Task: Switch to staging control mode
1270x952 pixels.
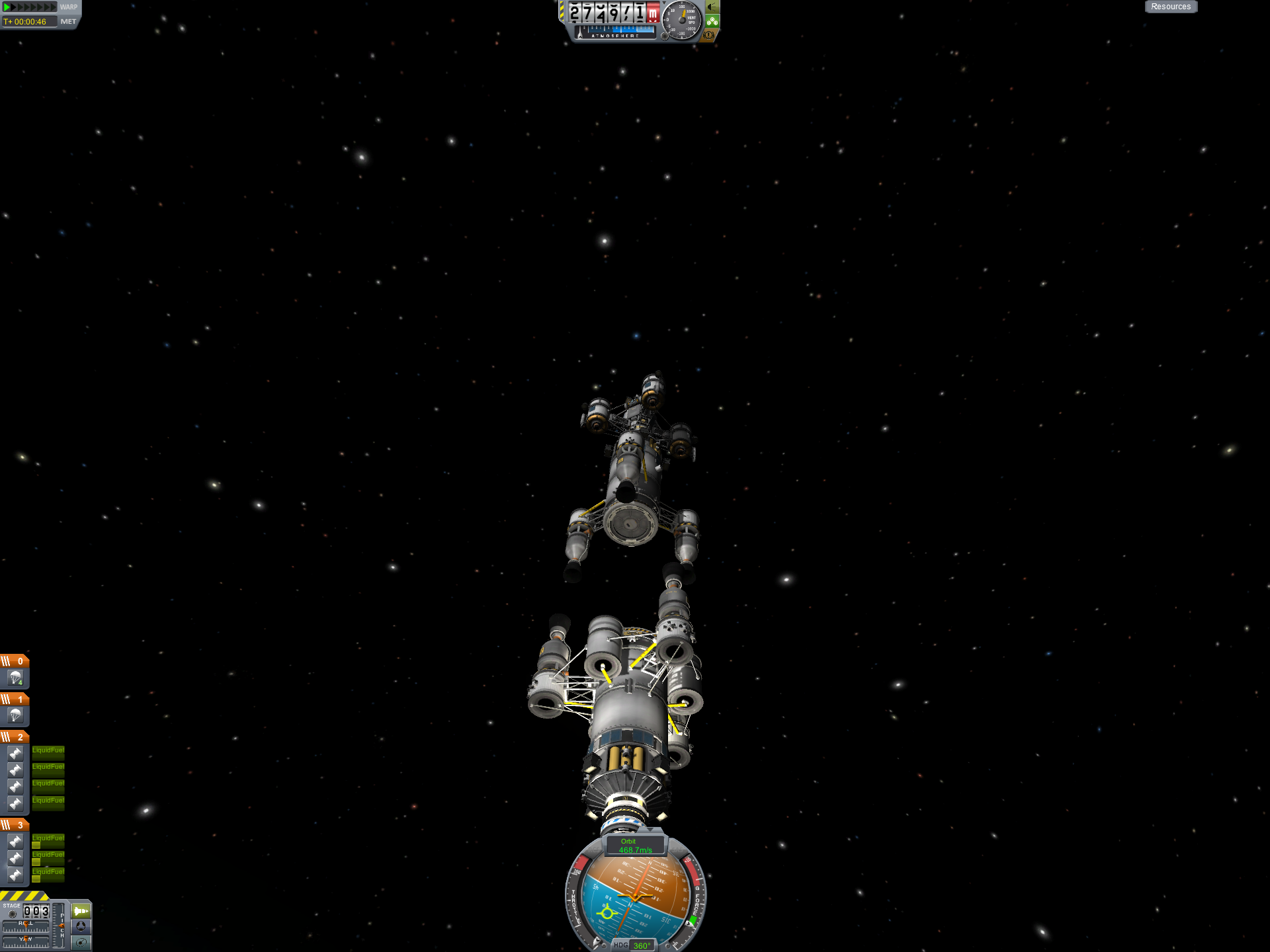Action: 81,911
